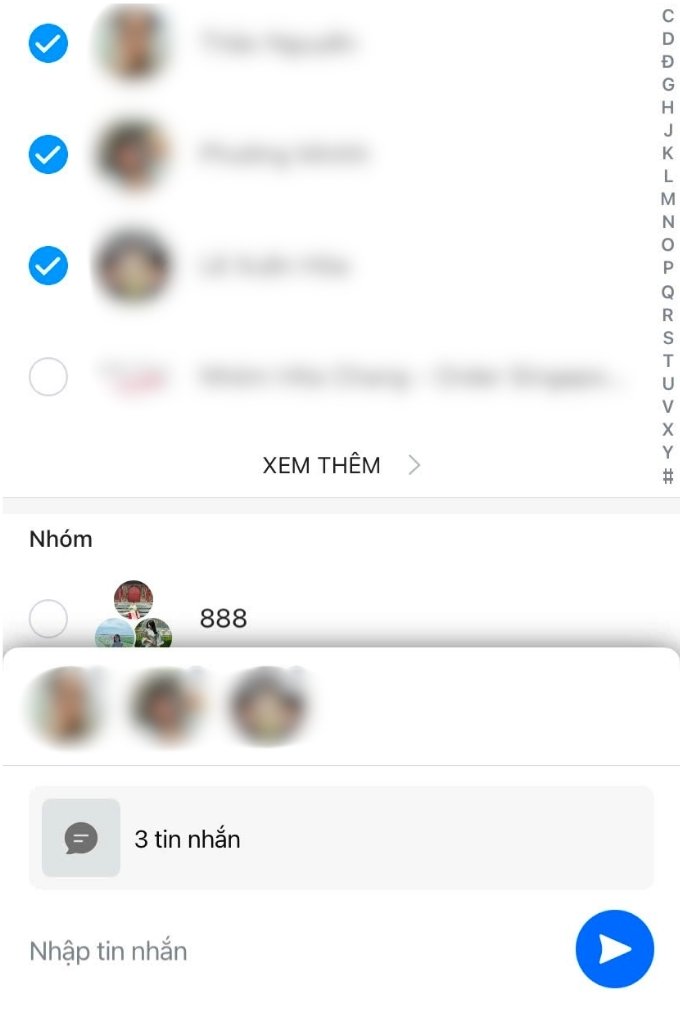Check the only unselected contact
The height and width of the screenshot is (1020, 680).
pyautogui.click(x=49, y=378)
